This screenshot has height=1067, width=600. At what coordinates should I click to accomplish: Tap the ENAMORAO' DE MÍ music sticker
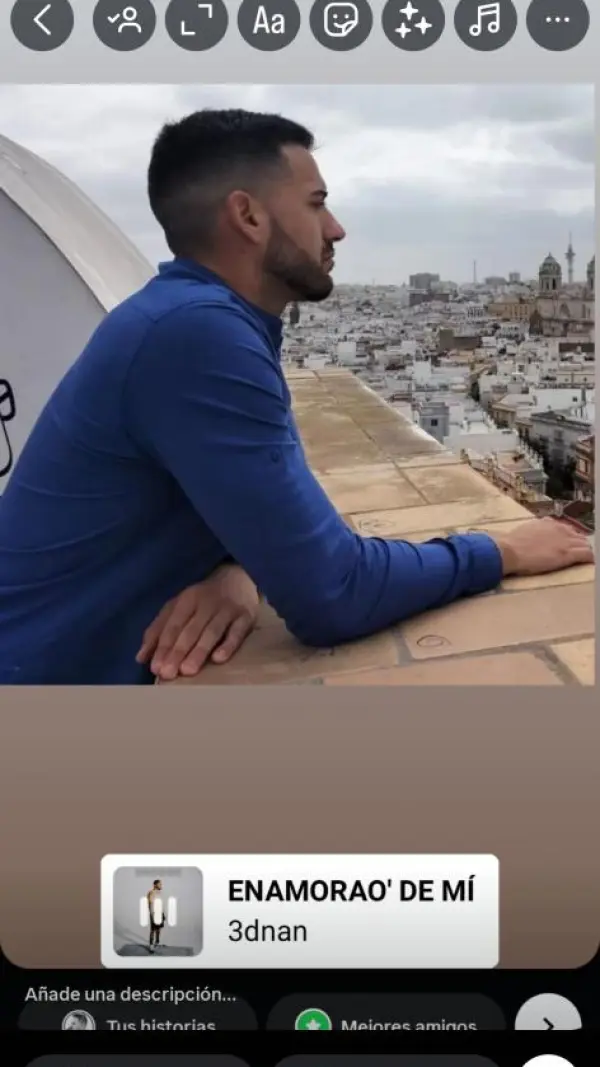click(300, 910)
